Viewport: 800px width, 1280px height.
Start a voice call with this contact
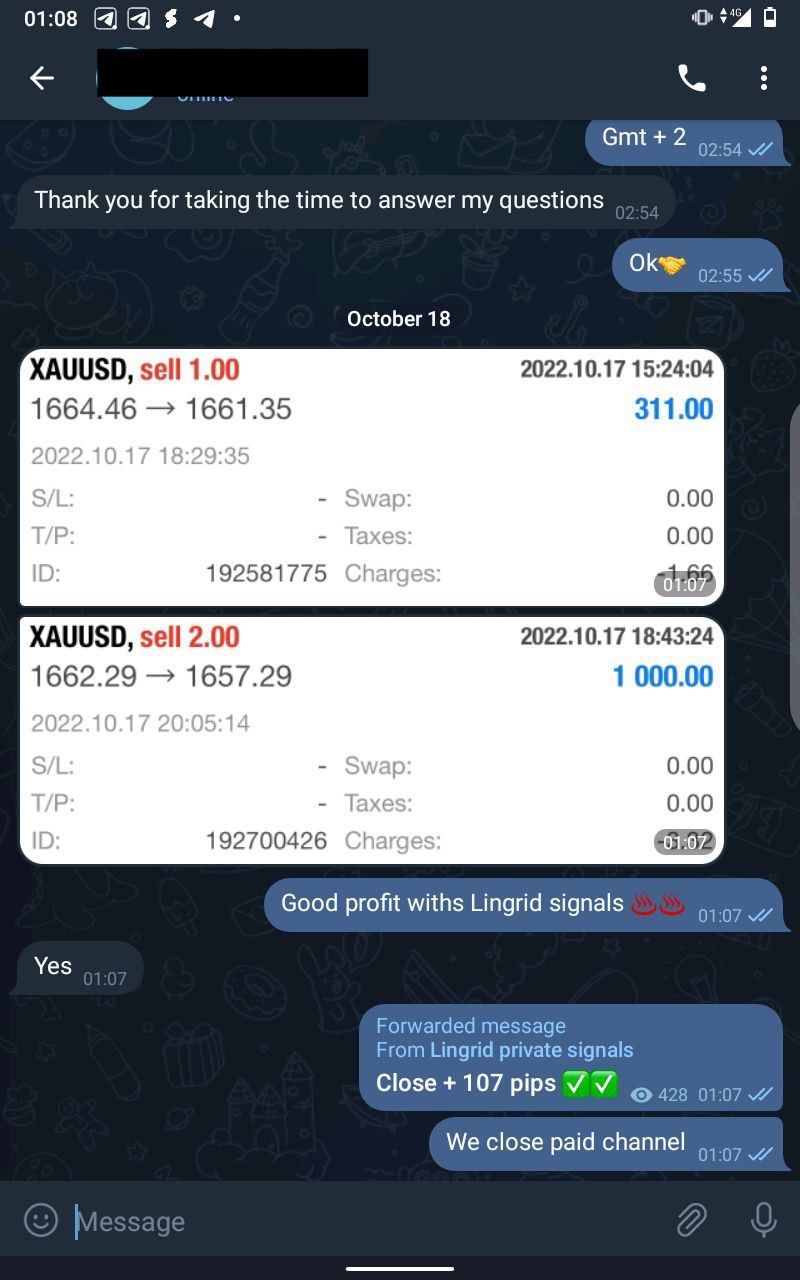pos(692,78)
